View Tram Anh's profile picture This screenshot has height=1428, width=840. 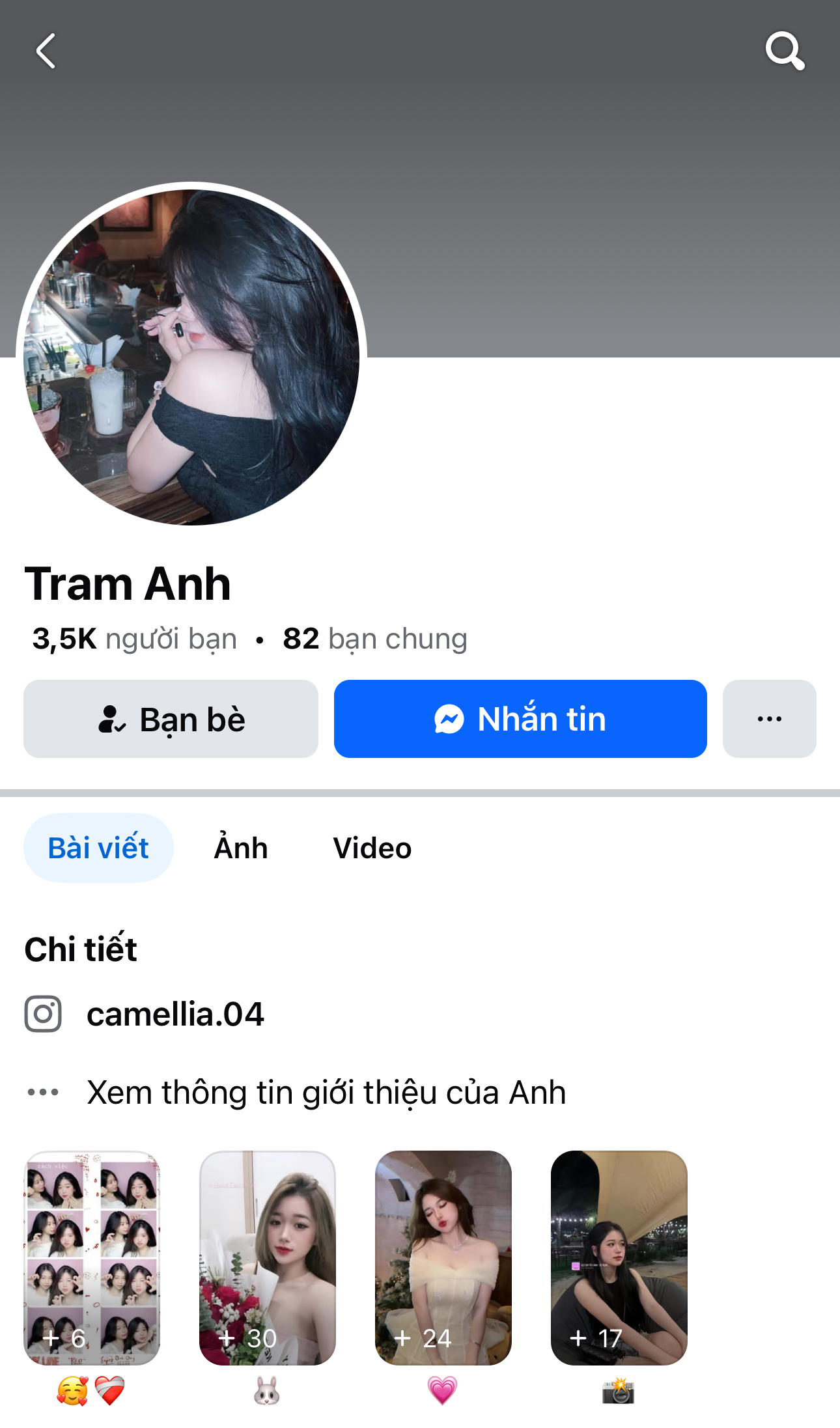[x=191, y=357]
